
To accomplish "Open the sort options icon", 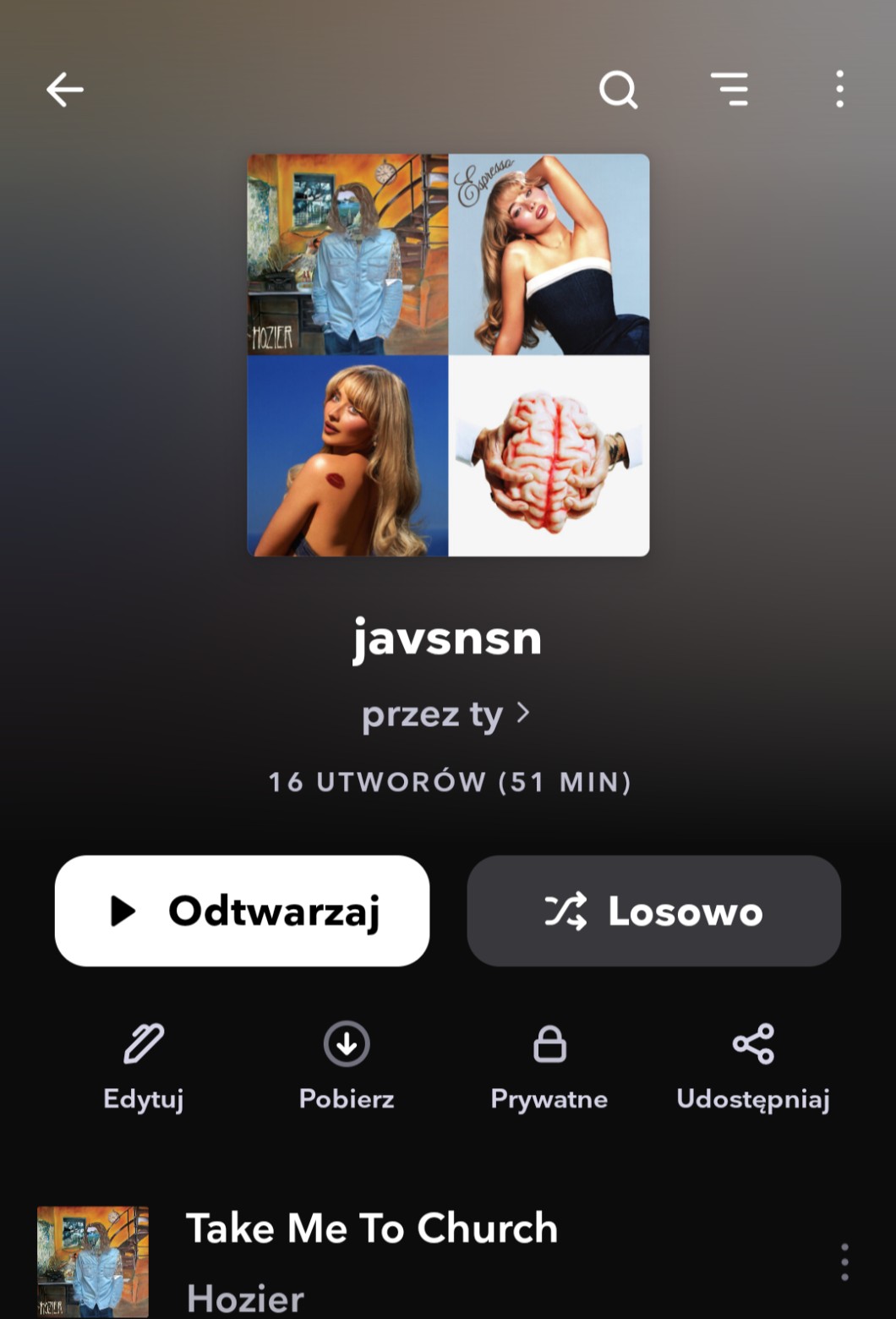I will pyautogui.click(x=729, y=90).
